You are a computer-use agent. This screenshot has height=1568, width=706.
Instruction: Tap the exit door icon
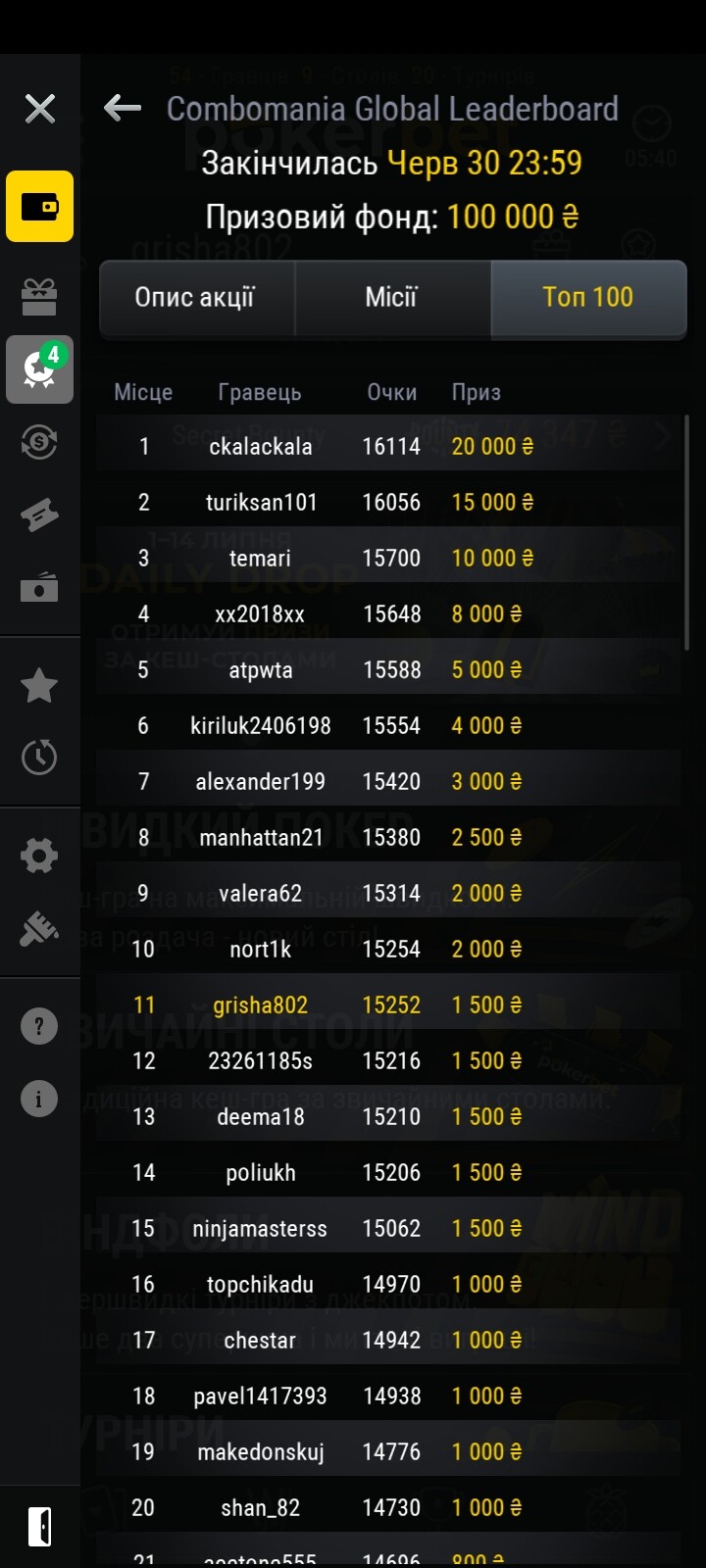(39, 1527)
